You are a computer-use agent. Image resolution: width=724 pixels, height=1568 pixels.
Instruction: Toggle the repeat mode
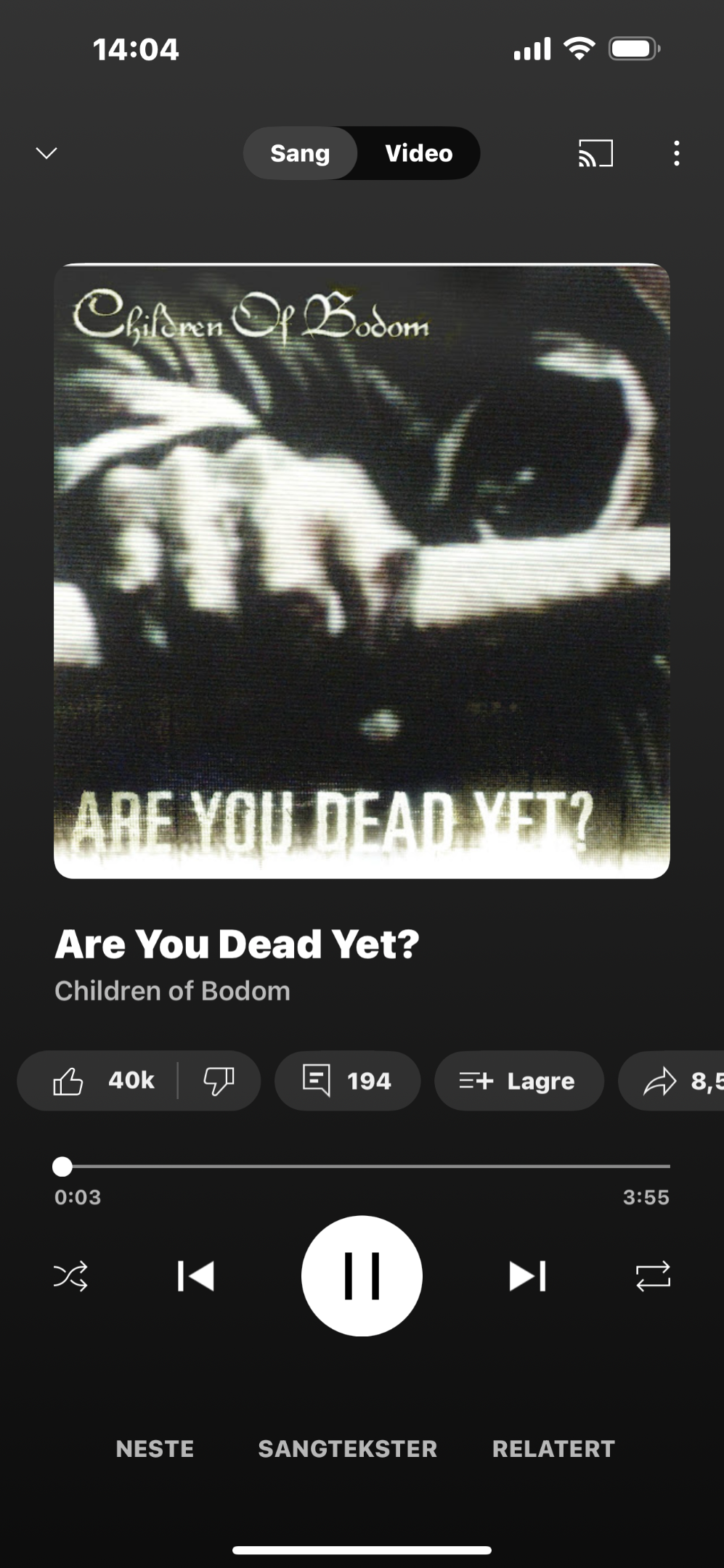(x=653, y=1276)
